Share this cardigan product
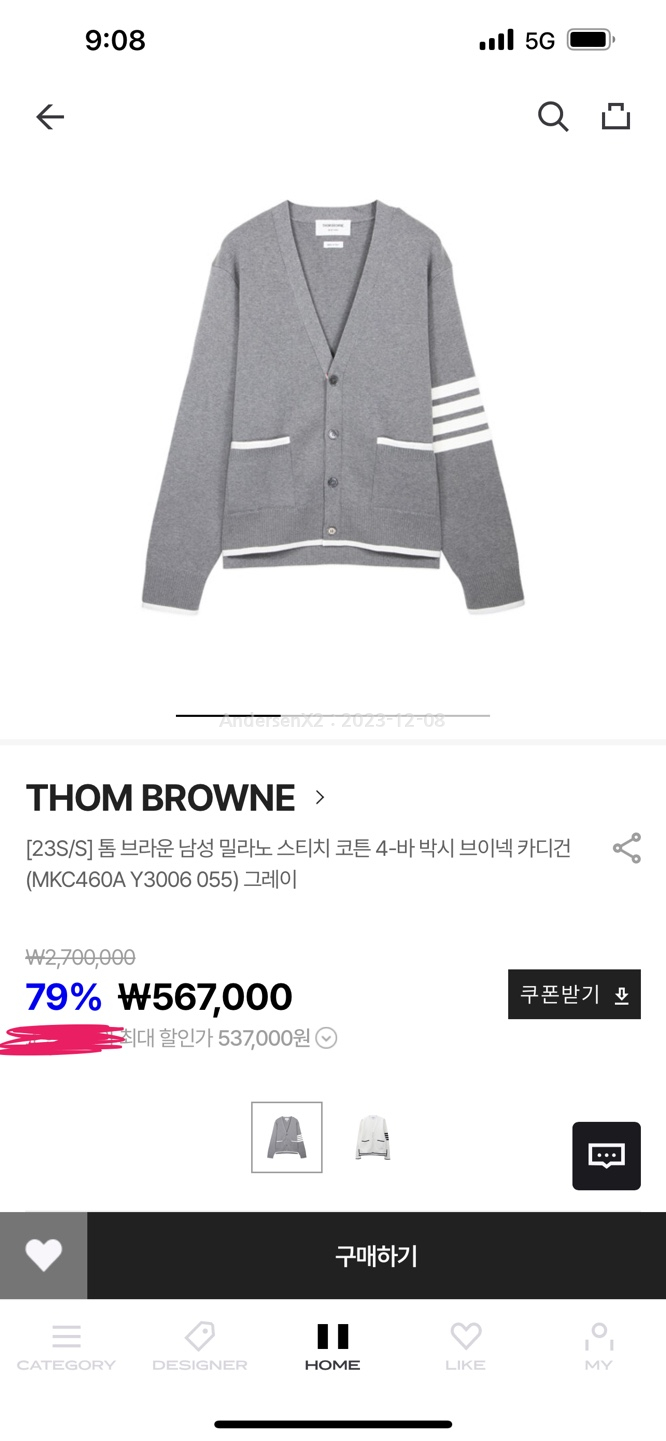Image resolution: width=666 pixels, height=1441 pixels. (627, 848)
